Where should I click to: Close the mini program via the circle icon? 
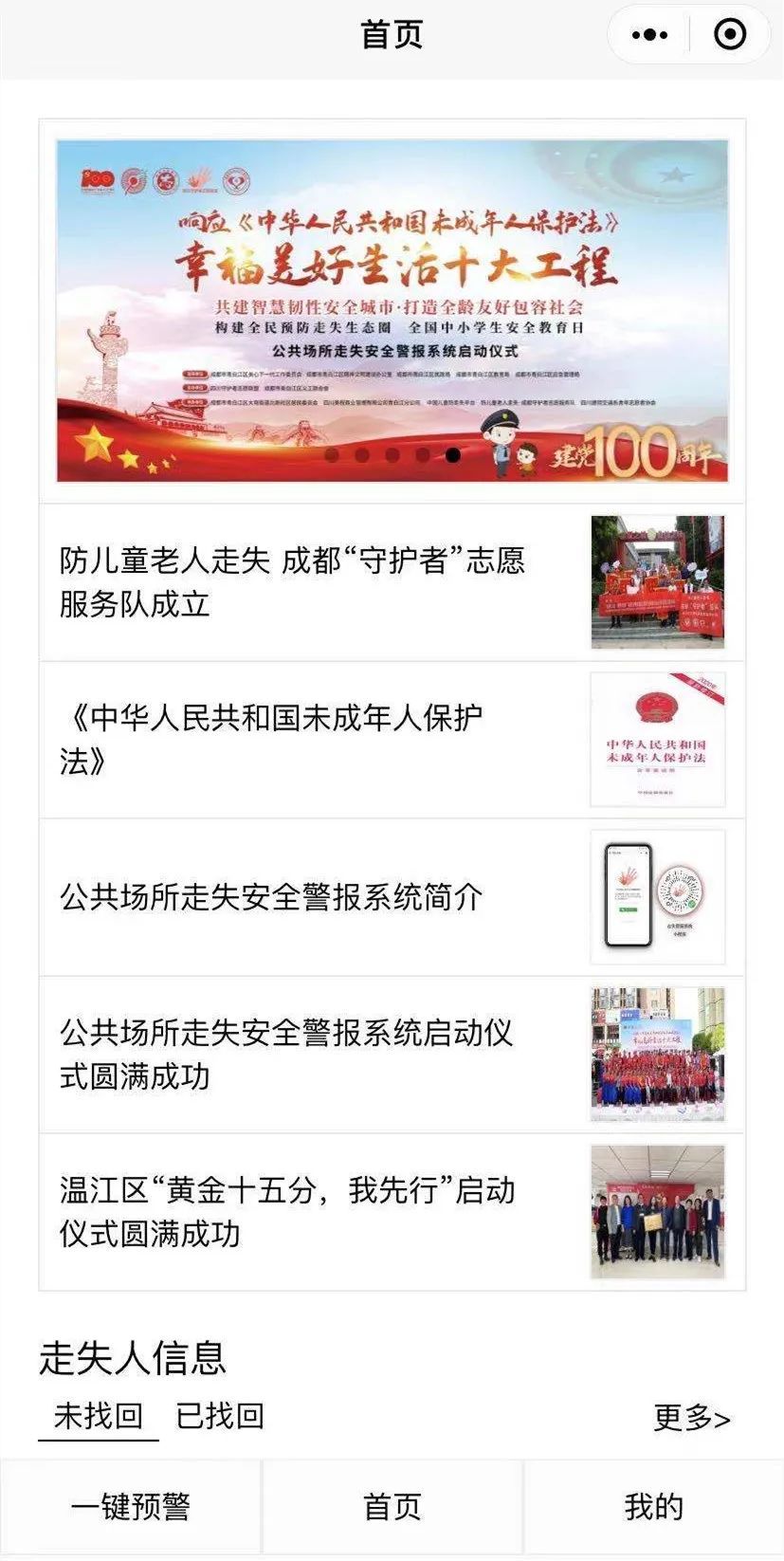point(730,35)
